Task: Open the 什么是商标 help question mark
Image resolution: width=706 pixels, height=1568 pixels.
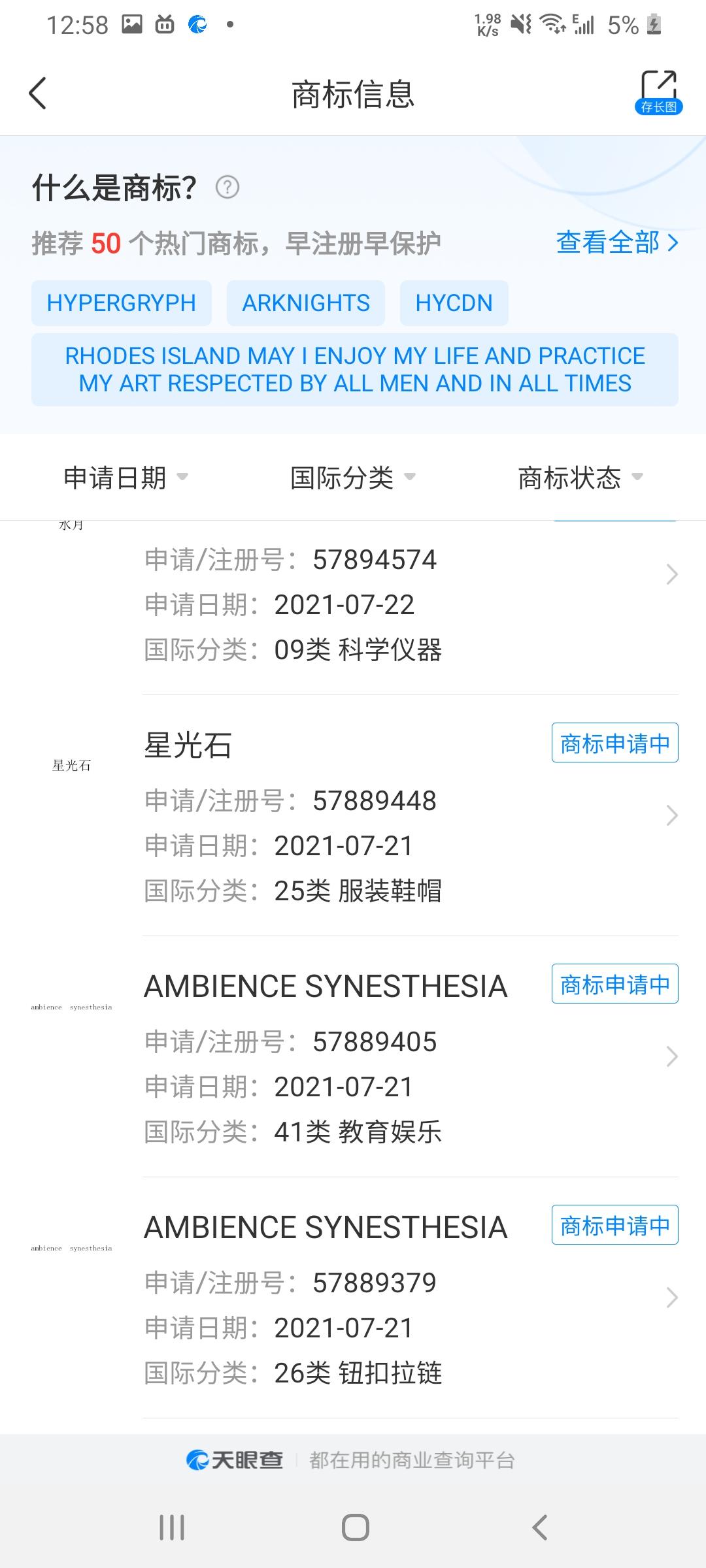Action: point(227,188)
